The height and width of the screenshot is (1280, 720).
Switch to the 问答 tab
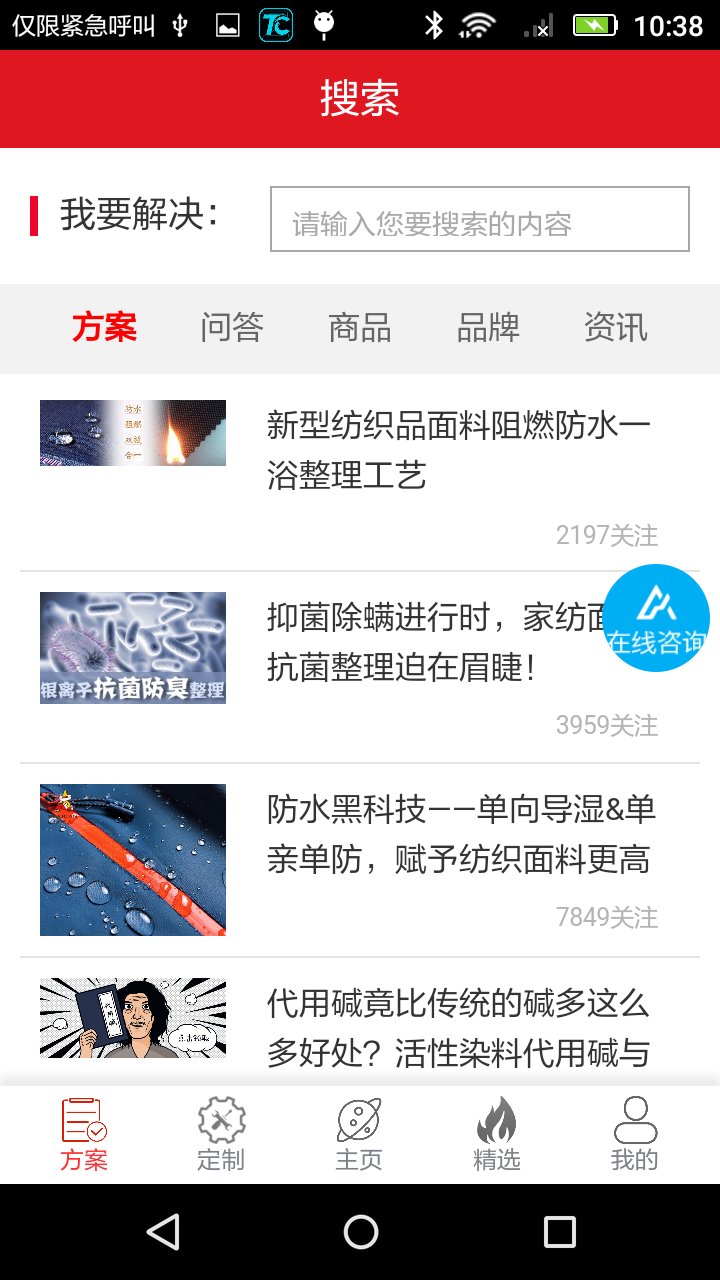(x=232, y=328)
